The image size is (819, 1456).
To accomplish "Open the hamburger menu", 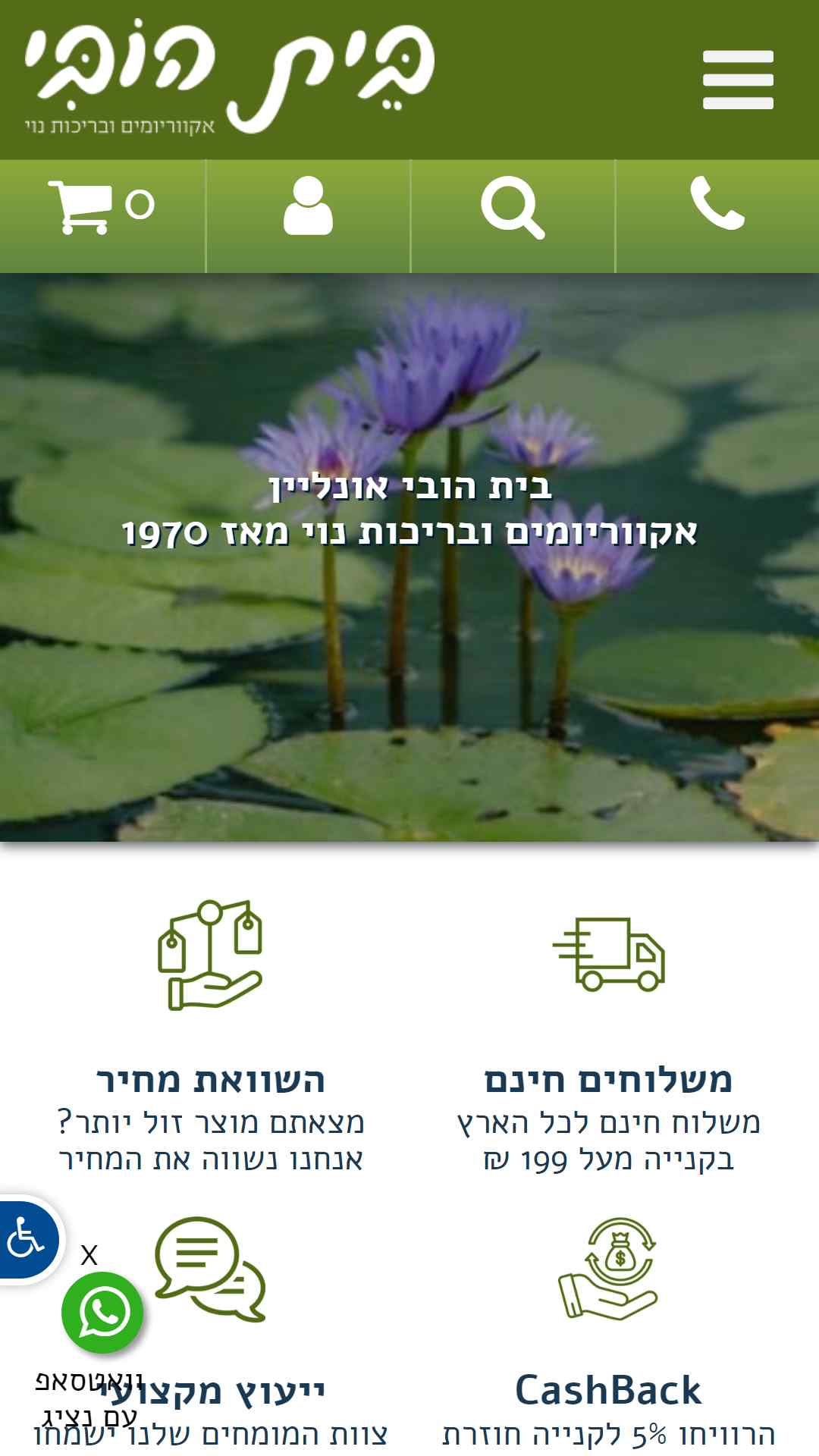I will click(x=738, y=80).
